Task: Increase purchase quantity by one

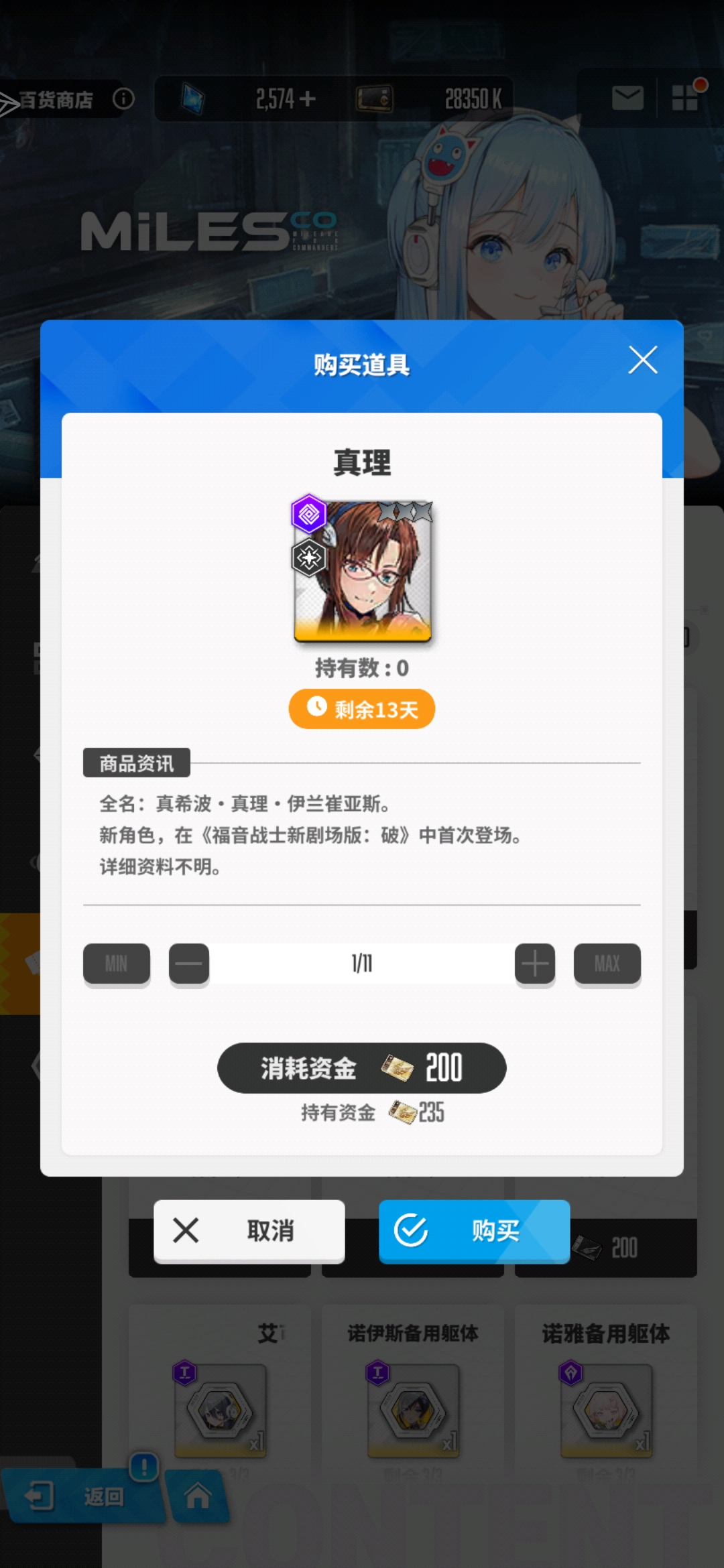Action: click(x=534, y=964)
